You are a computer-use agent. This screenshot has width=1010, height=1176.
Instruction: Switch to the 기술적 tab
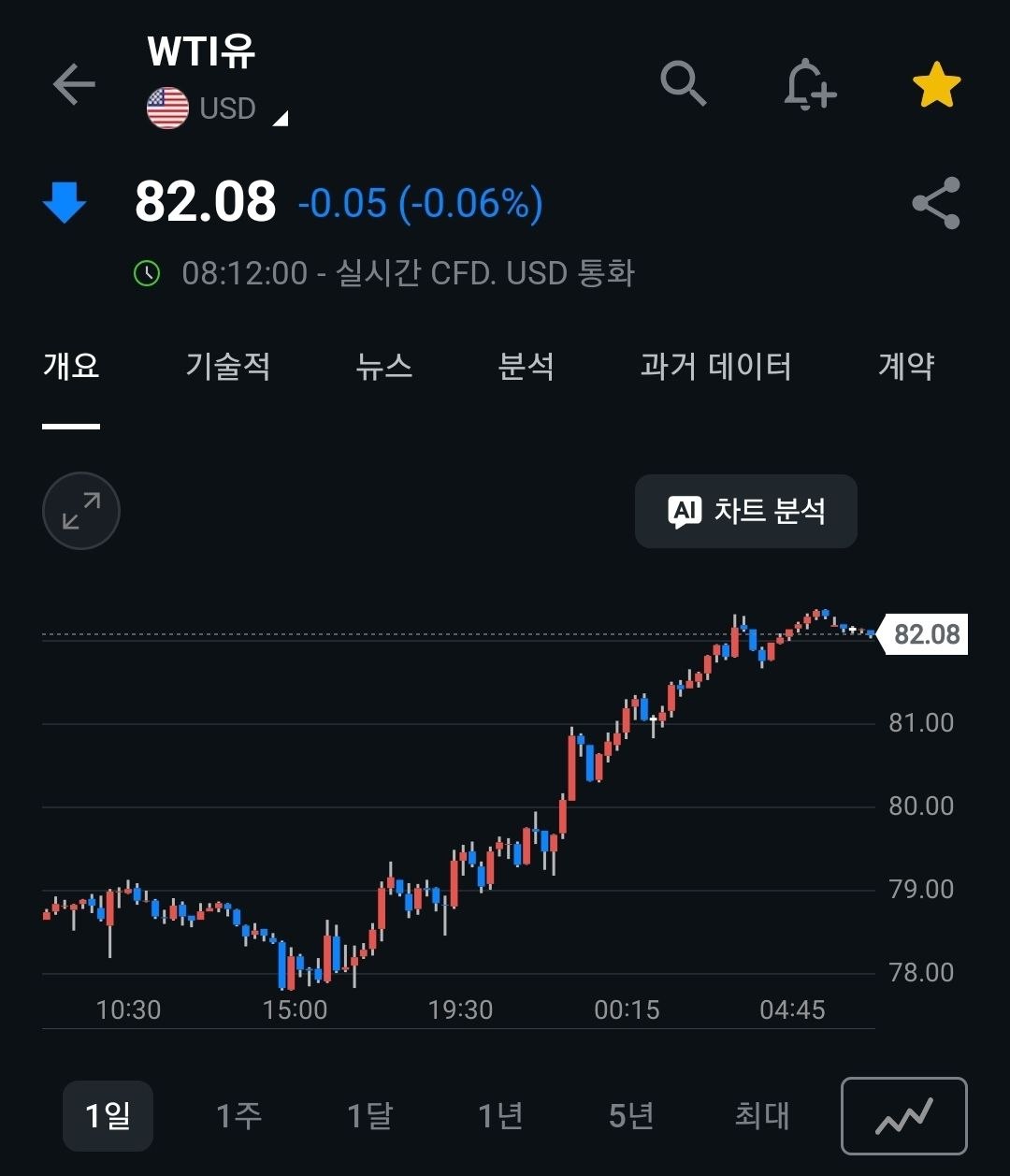pos(228,366)
